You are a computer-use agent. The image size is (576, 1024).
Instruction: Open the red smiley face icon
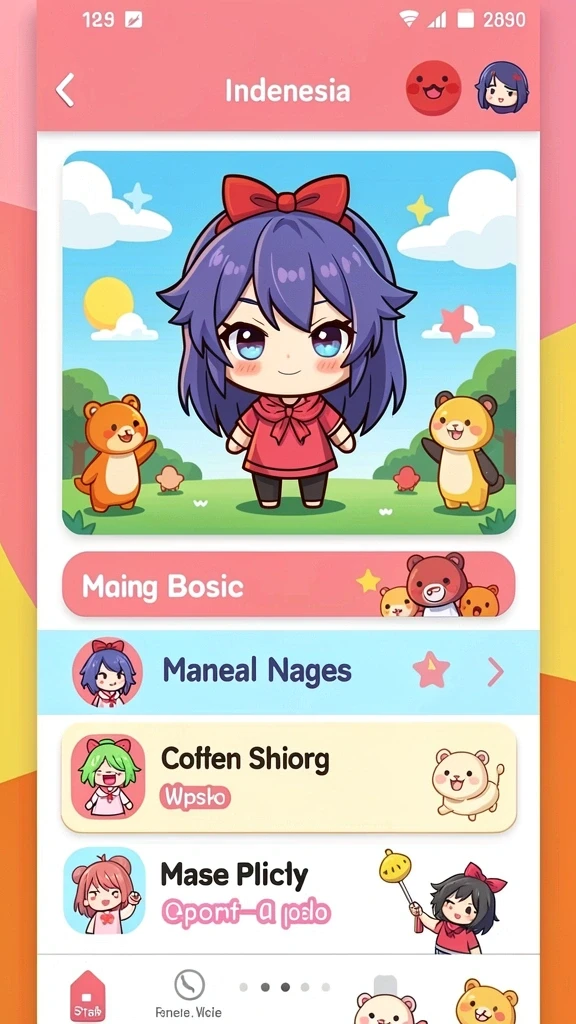(x=433, y=88)
